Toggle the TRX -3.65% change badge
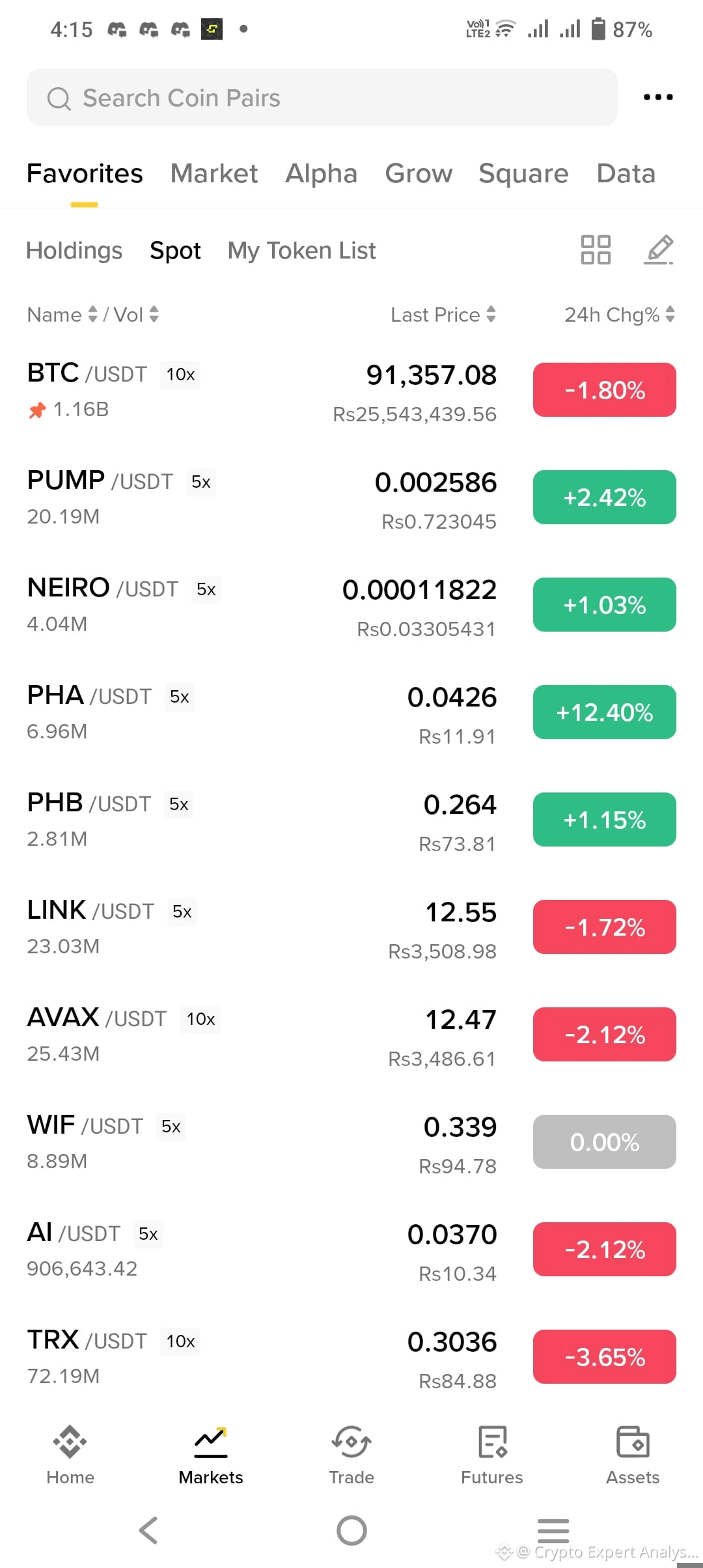 pos(604,1356)
